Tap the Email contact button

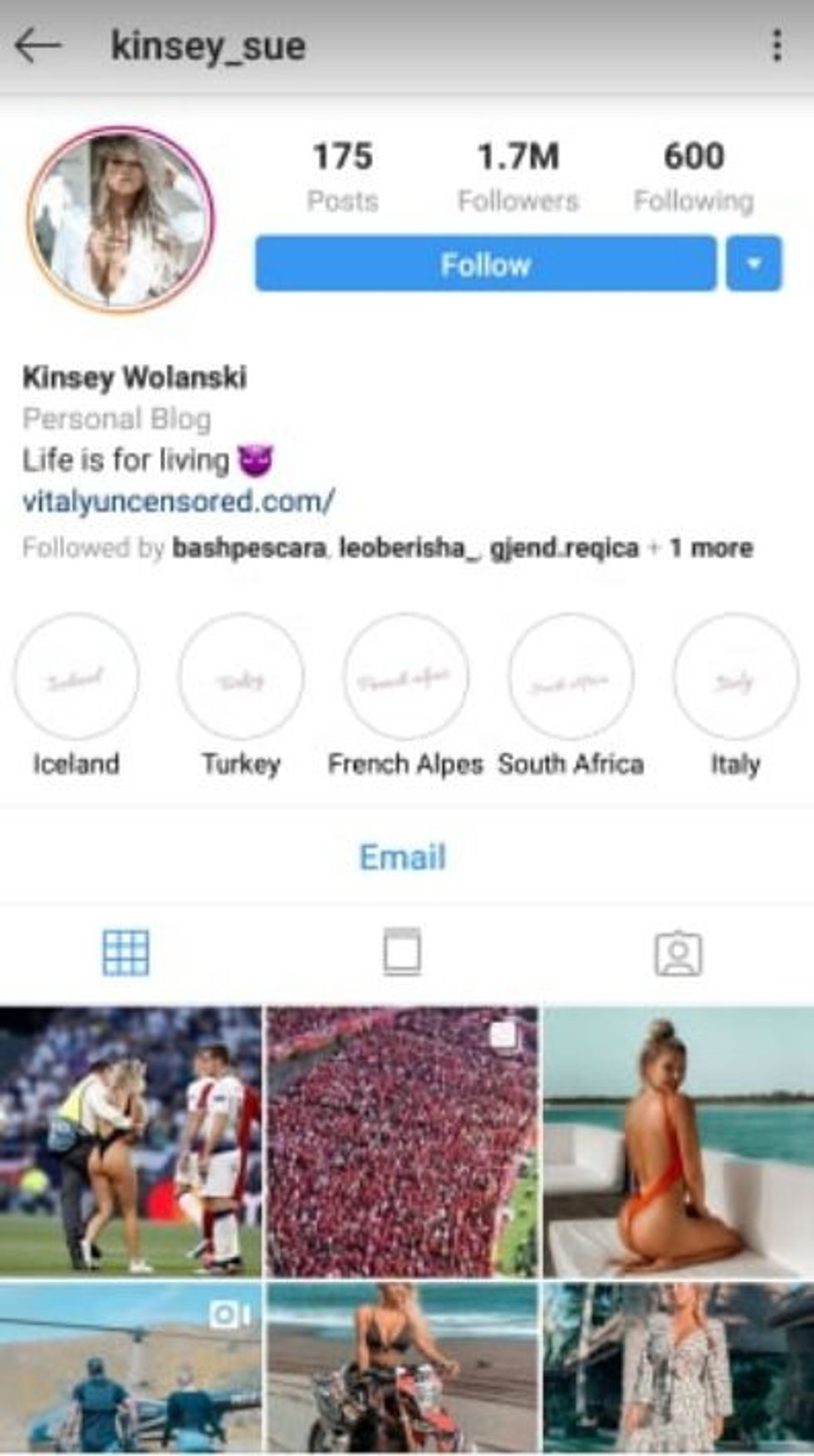pos(403,857)
